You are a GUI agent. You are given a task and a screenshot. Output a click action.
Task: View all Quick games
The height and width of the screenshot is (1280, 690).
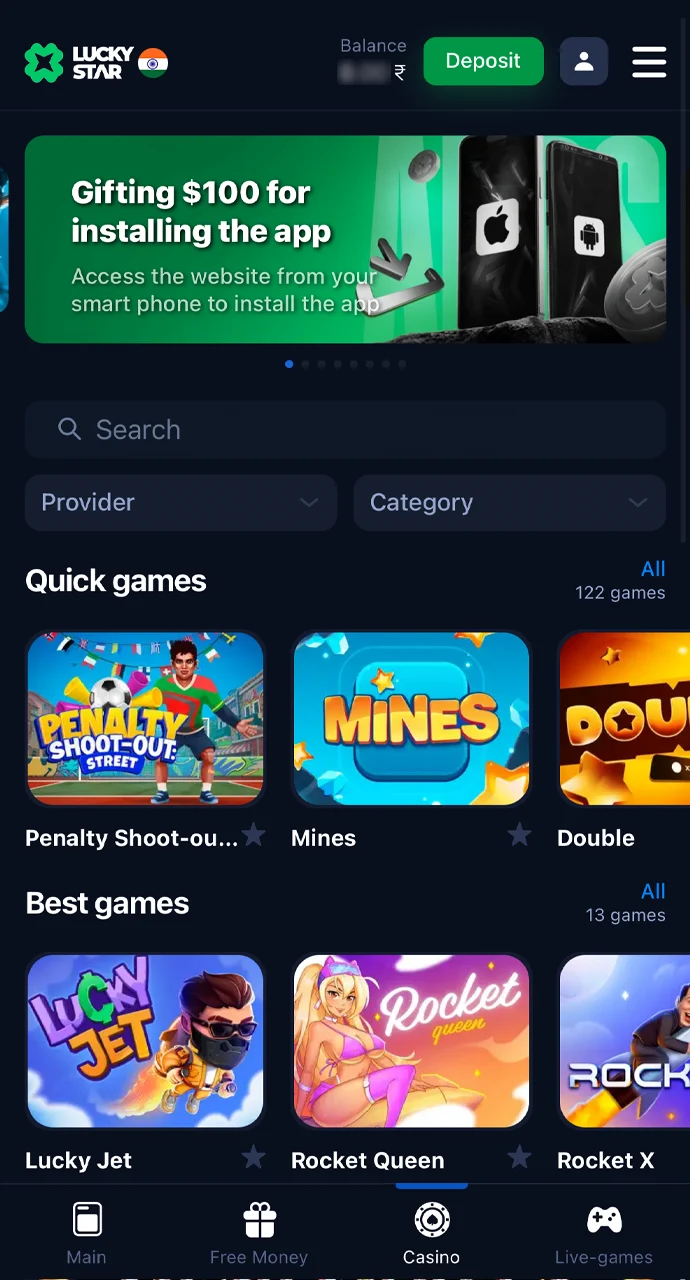tap(653, 569)
